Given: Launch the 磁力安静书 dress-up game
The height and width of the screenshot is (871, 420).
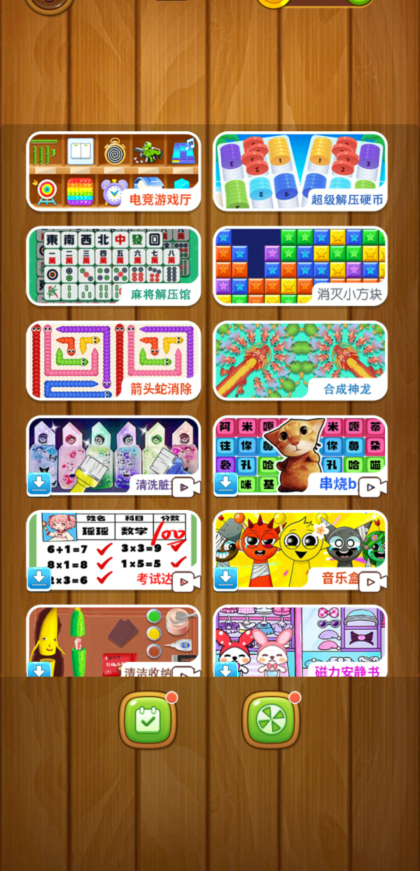Looking at the screenshot, I should pyautogui.click(x=300, y=641).
